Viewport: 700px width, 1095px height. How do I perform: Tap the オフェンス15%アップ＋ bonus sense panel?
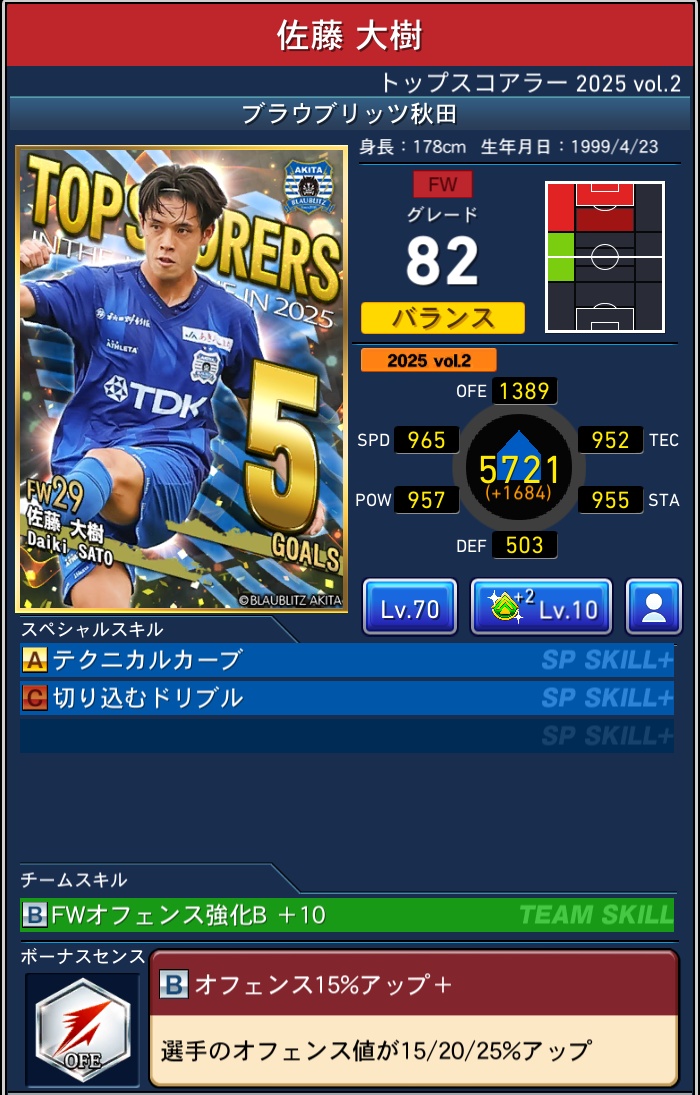click(413, 1018)
